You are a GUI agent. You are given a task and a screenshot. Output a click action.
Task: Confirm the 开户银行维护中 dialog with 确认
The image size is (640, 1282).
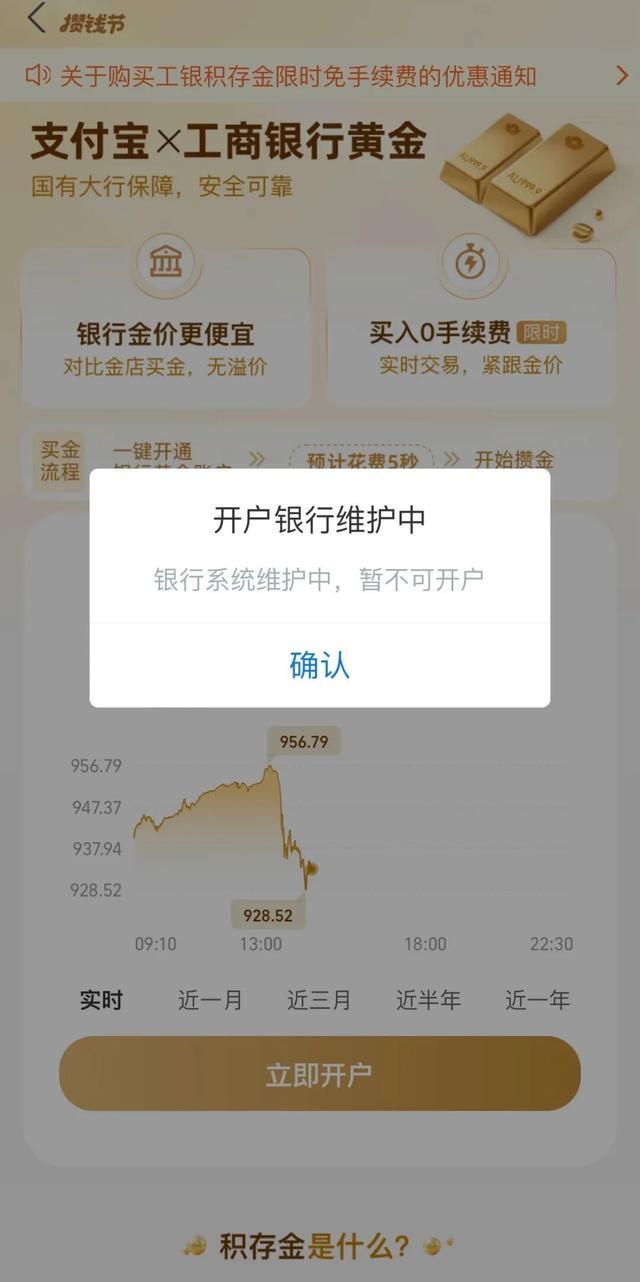(320, 665)
